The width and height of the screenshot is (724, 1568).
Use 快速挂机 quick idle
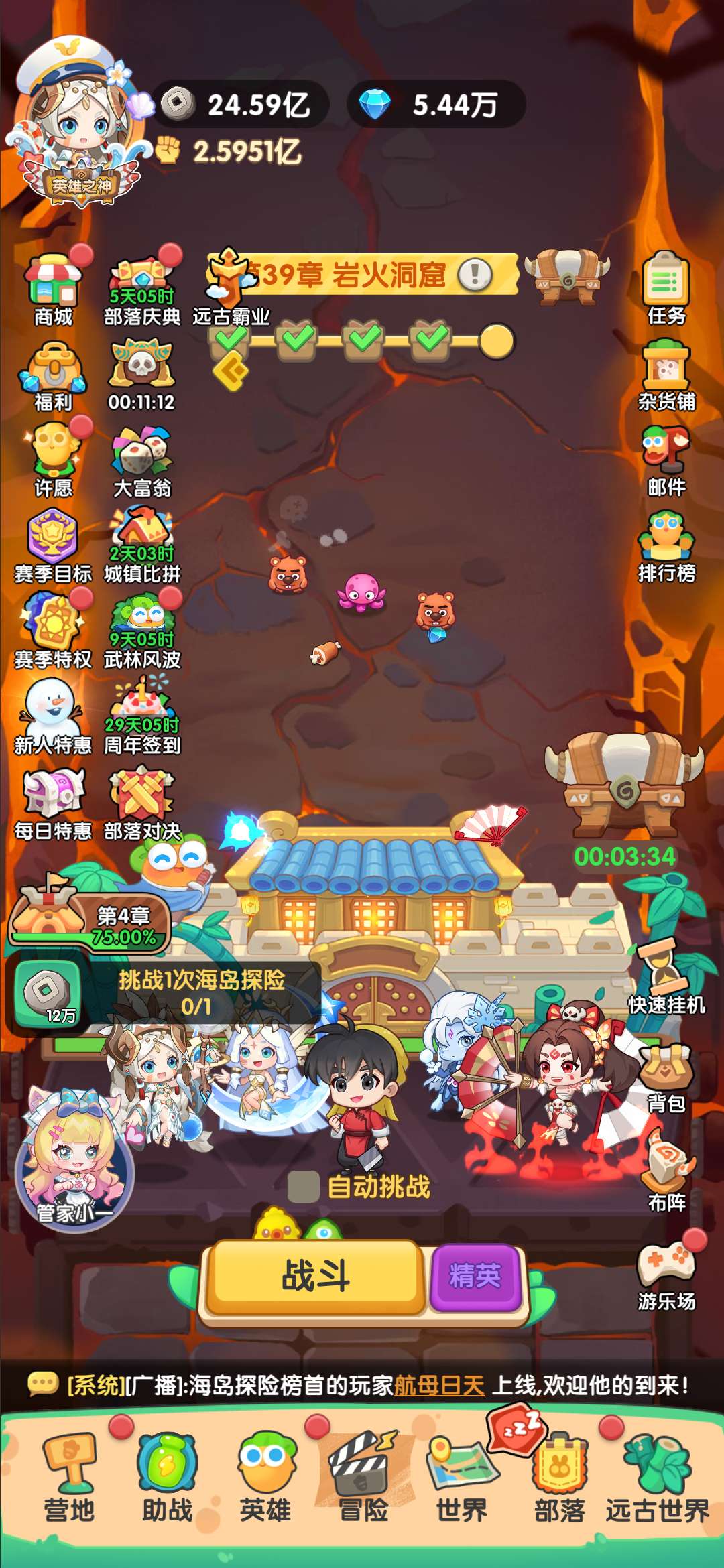(x=666, y=978)
